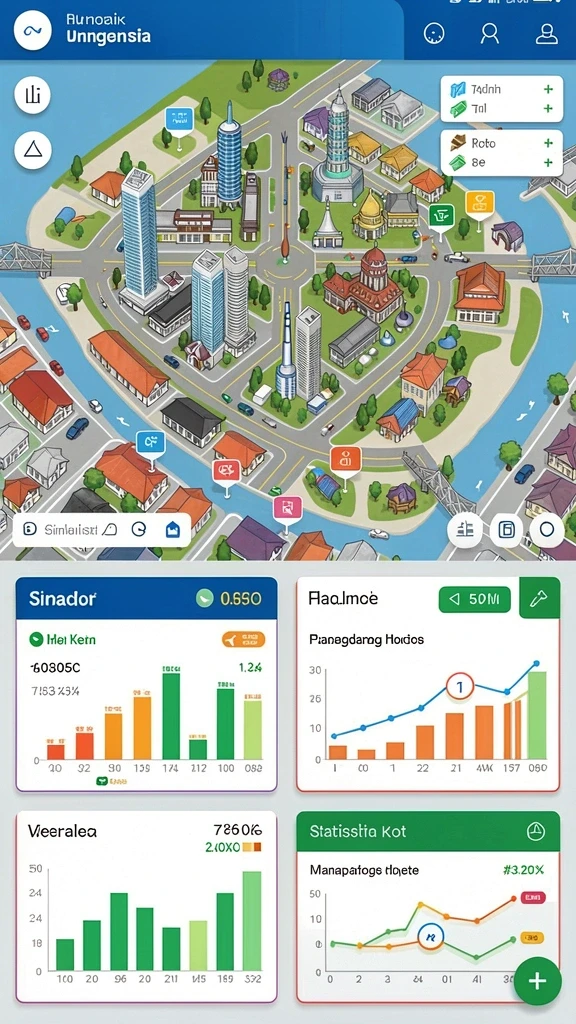576x1024 pixels.
Task: Tap the home icon in the Similaisst bar
Action: [172, 530]
